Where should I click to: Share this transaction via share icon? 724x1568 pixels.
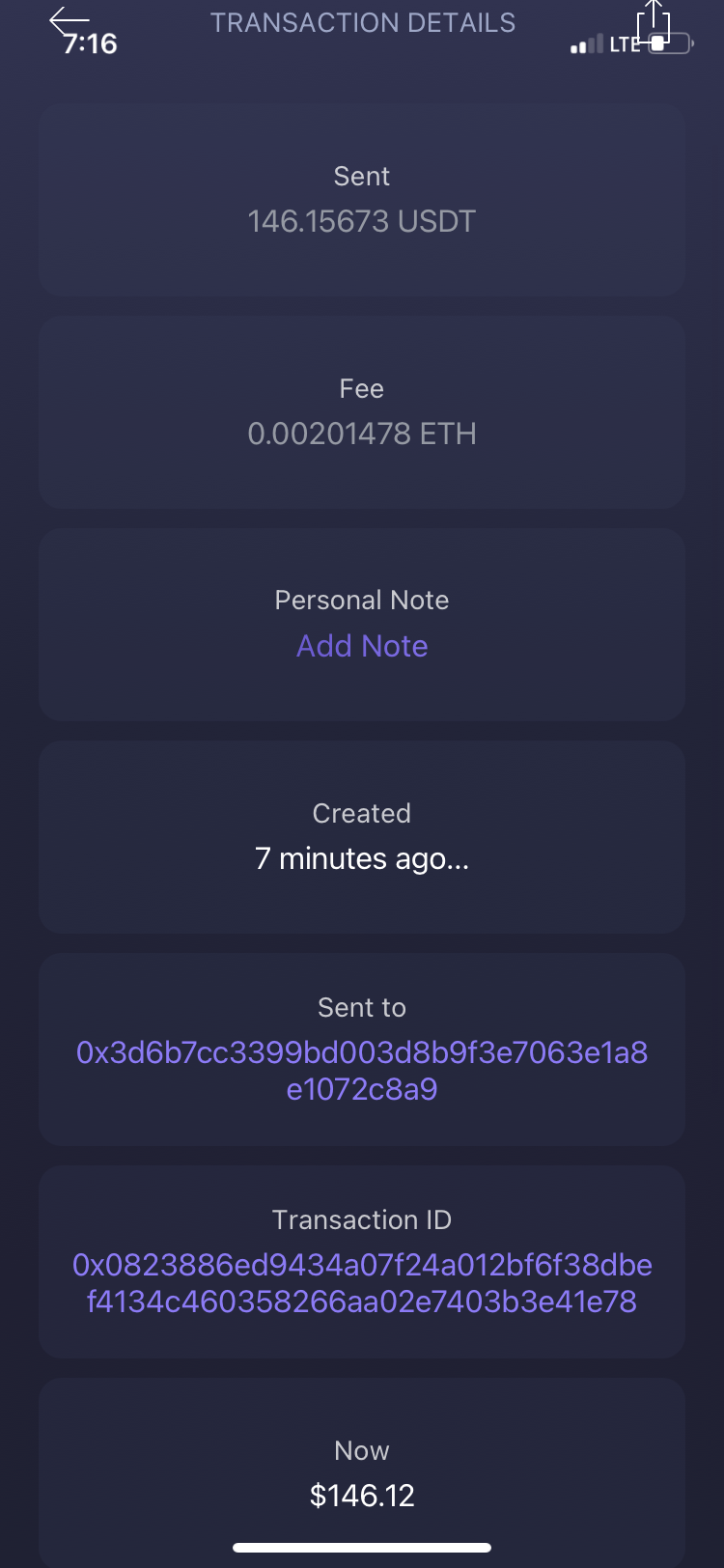pyautogui.click(x=654, y=20)
